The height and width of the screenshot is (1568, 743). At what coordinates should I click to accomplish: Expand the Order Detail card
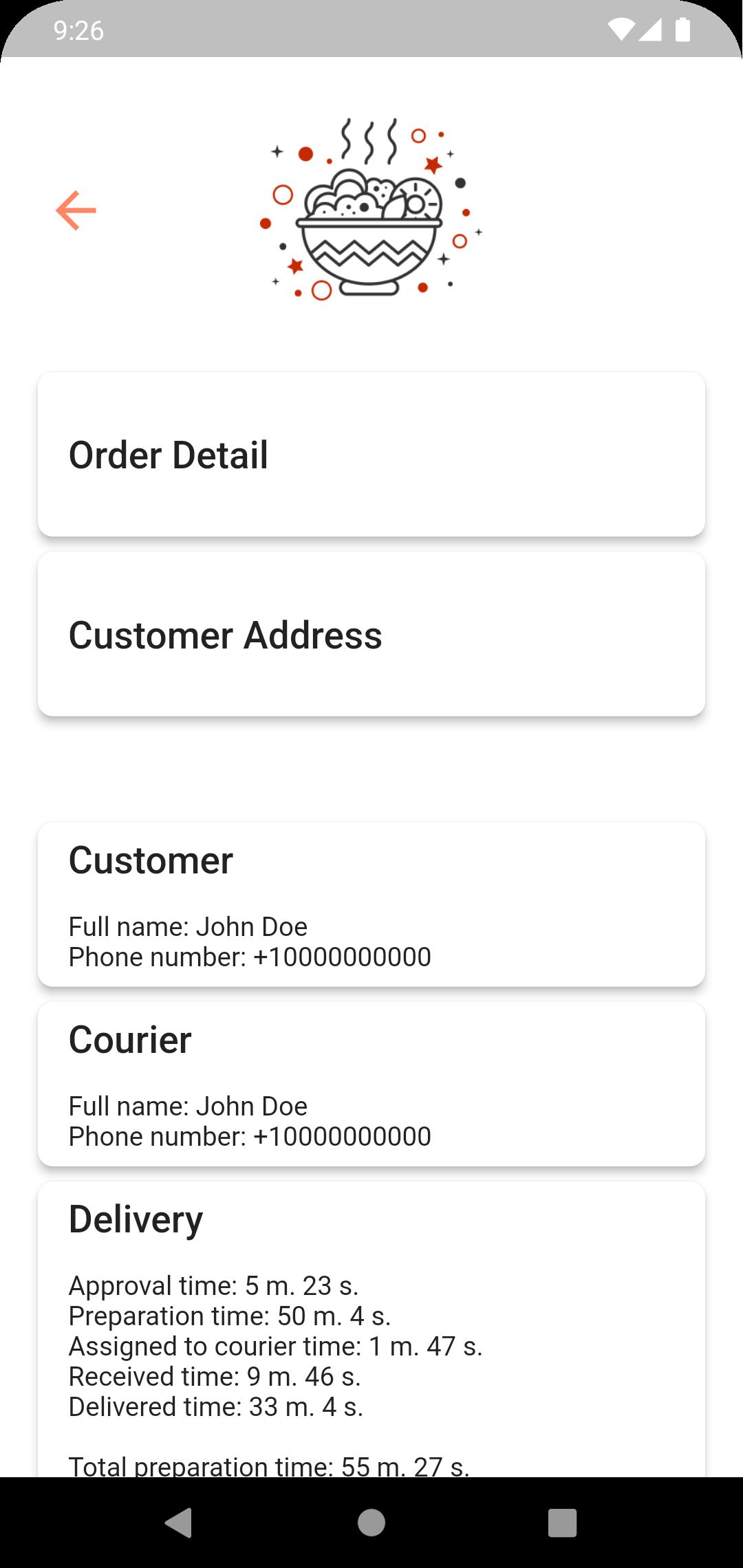[371, 455]
